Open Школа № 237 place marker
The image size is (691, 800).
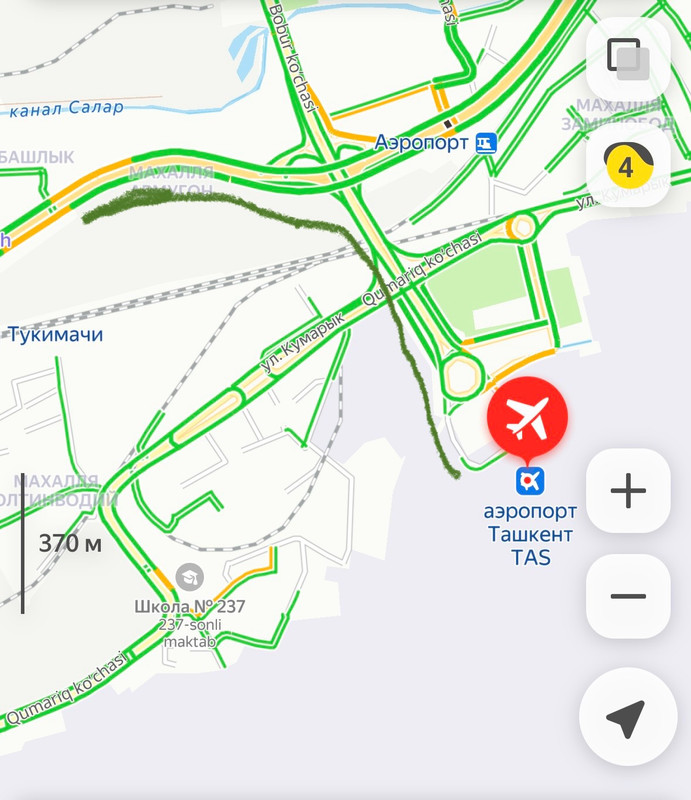189,577
